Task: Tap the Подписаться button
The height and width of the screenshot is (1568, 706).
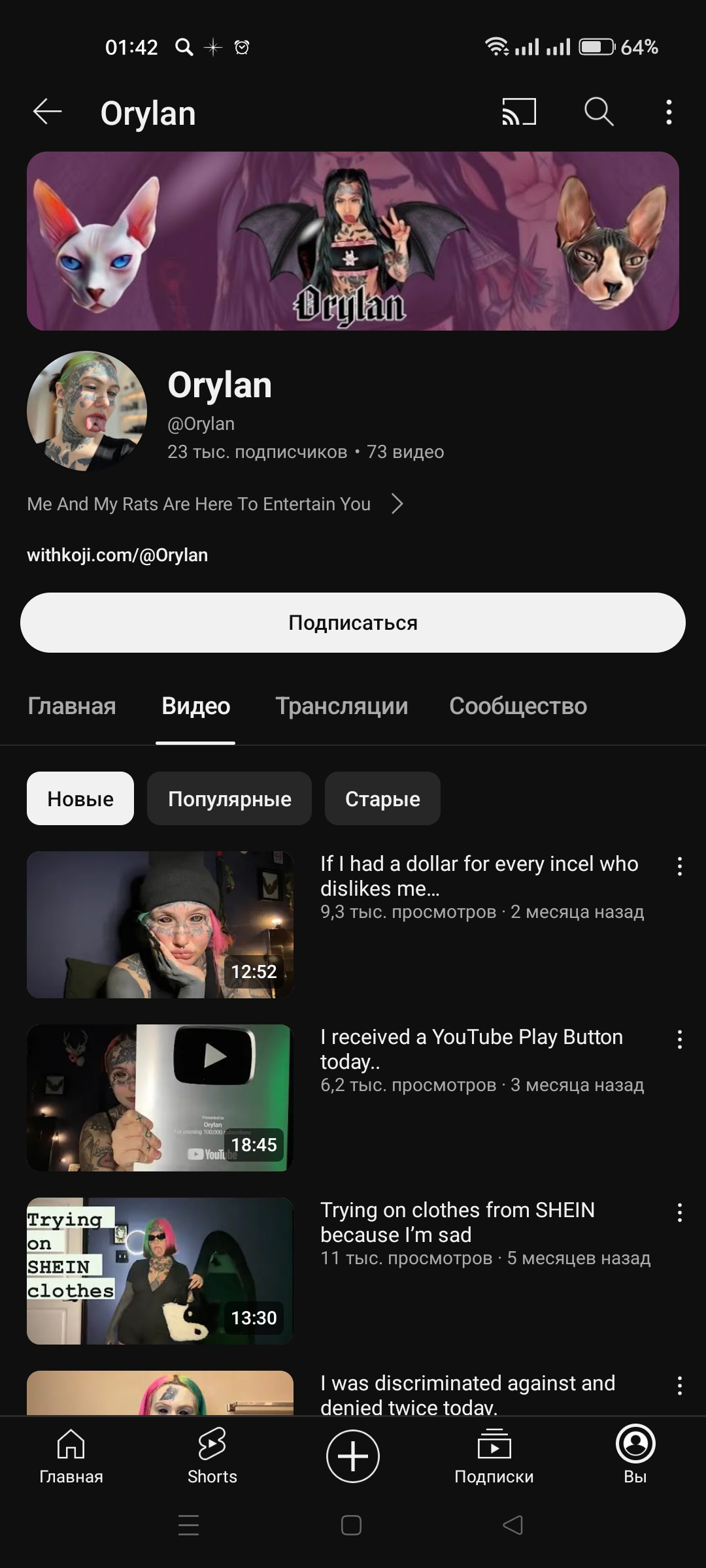Action: pyautogui.click(x=353, y=623)
